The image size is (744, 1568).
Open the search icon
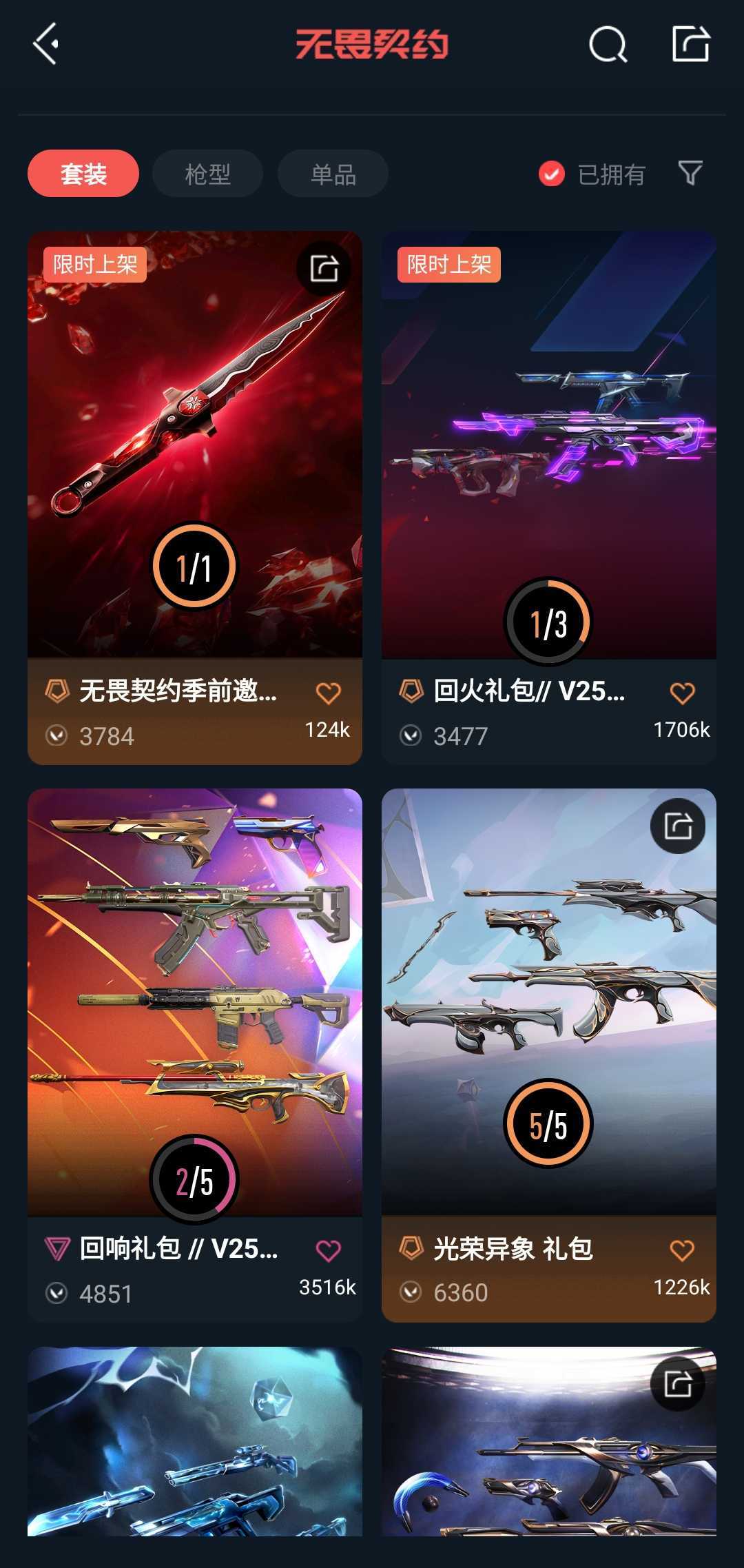608,45
